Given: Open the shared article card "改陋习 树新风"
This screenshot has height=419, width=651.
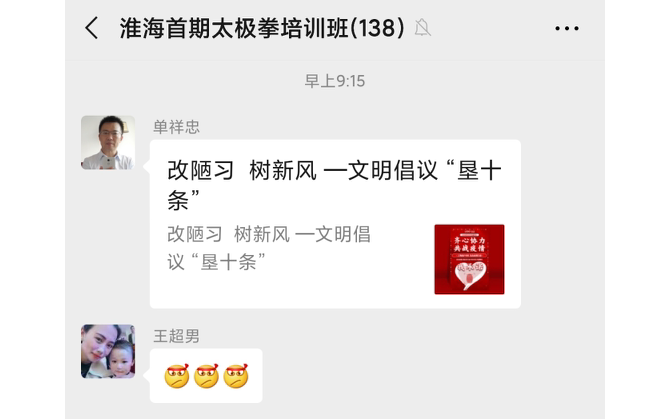Looking at the screenshot, I should [335, 223].
